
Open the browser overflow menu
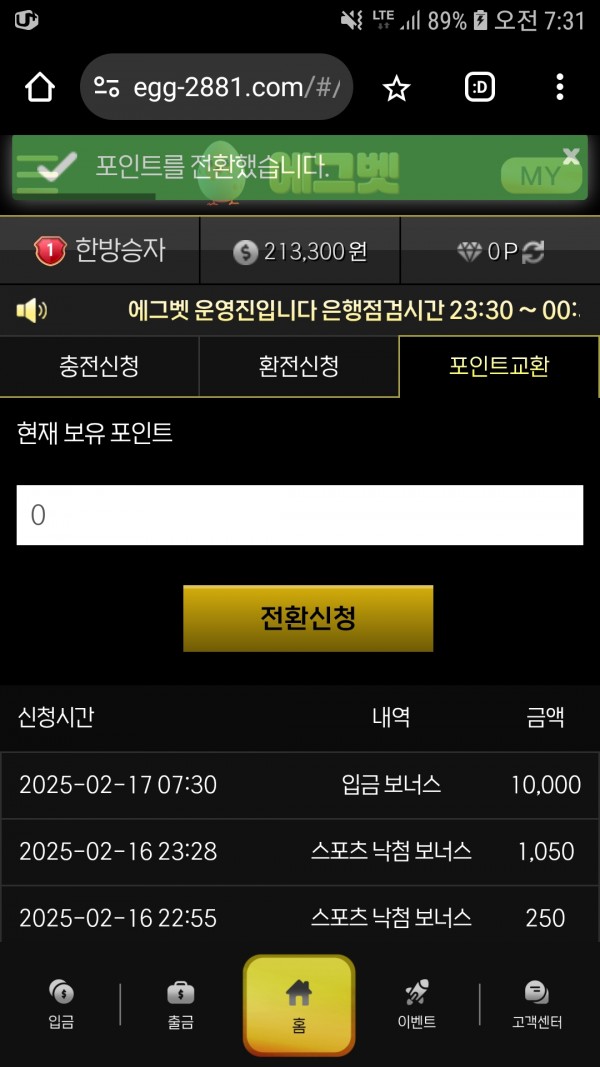560,88
